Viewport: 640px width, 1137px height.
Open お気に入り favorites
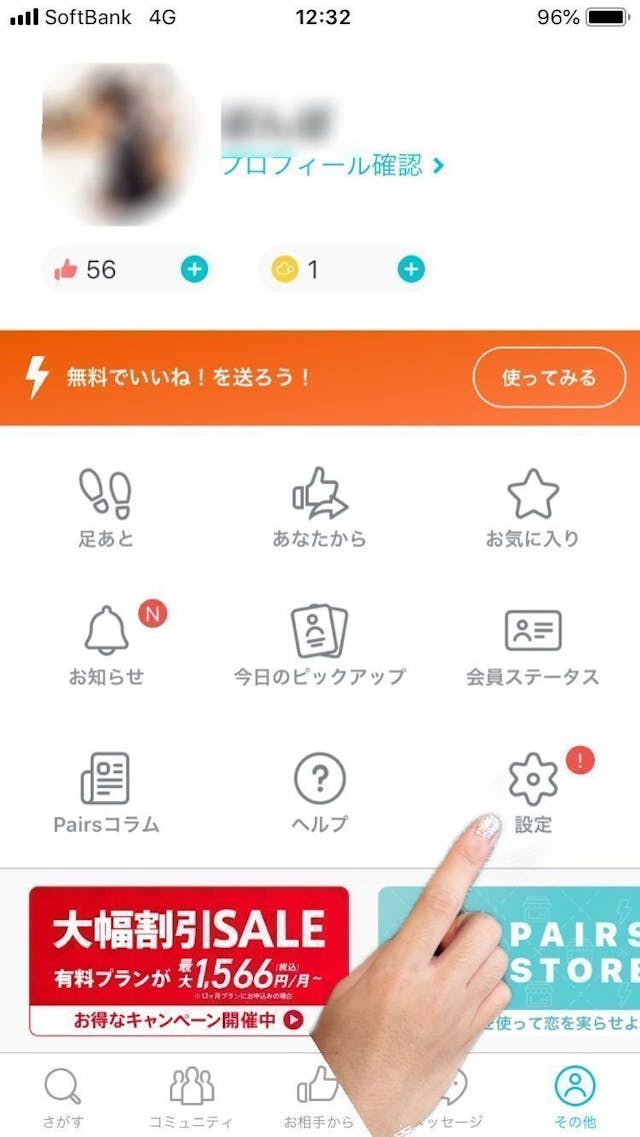pos(532,508)
